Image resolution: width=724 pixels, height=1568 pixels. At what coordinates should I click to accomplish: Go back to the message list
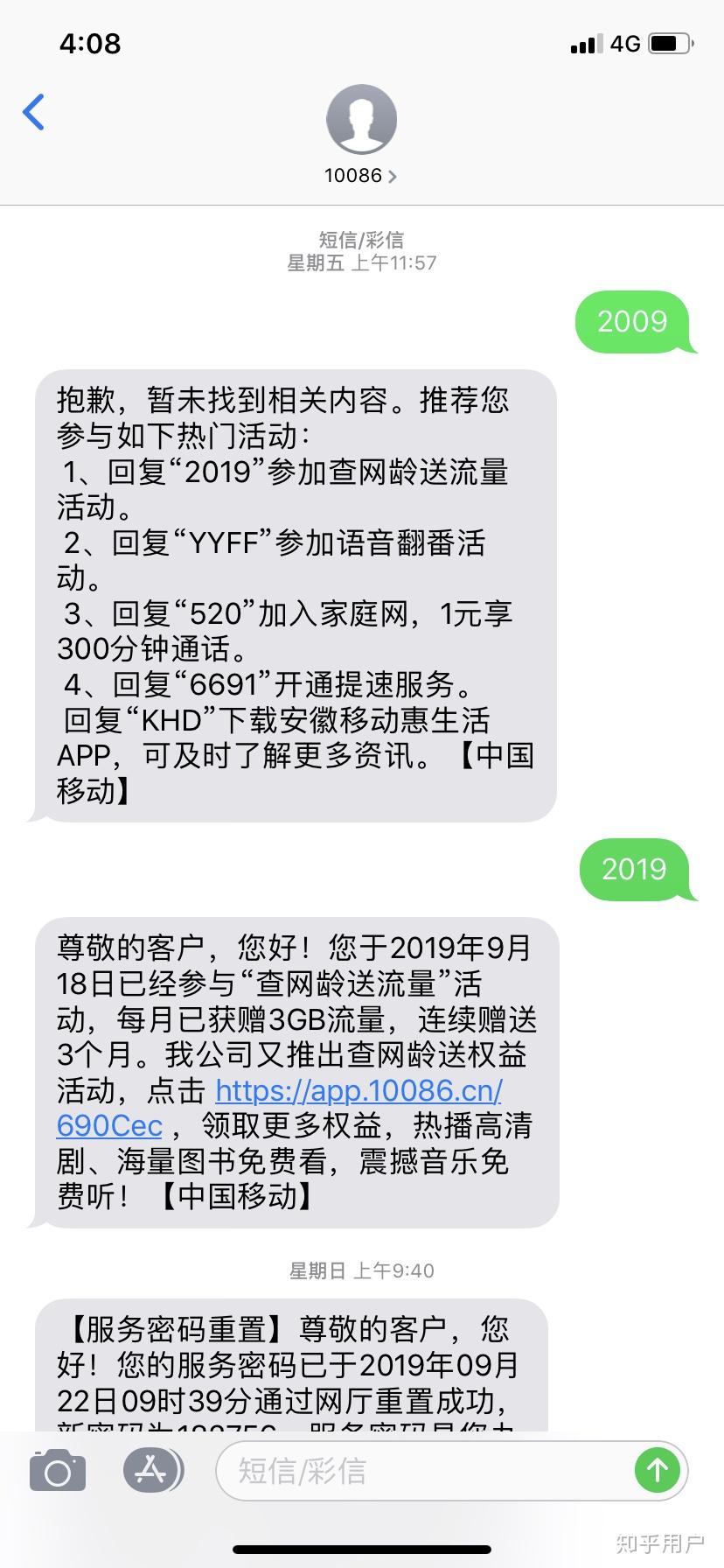pos(33,112)
